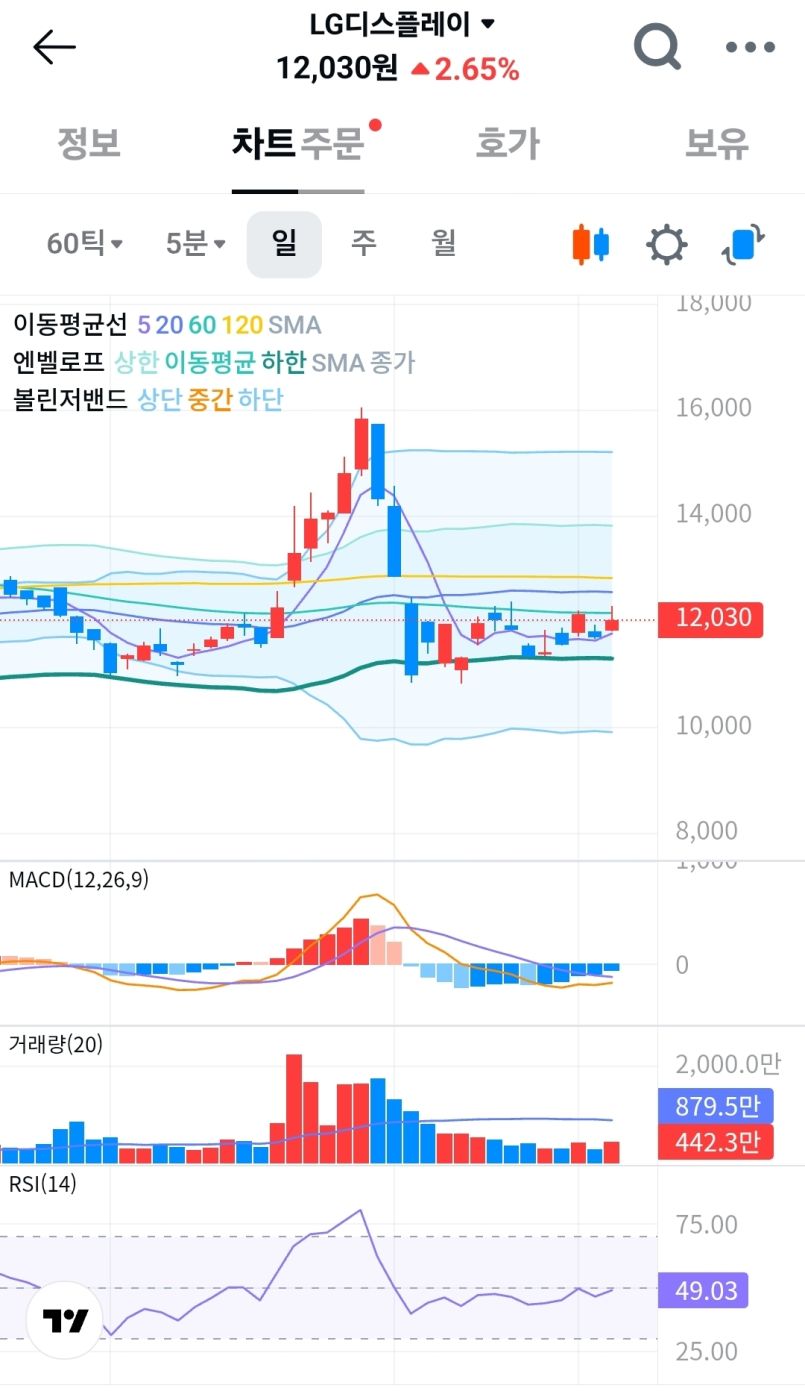Tap the TradingView logo button
Viewport: 805px width, 1400px height.
(65, 1321)
